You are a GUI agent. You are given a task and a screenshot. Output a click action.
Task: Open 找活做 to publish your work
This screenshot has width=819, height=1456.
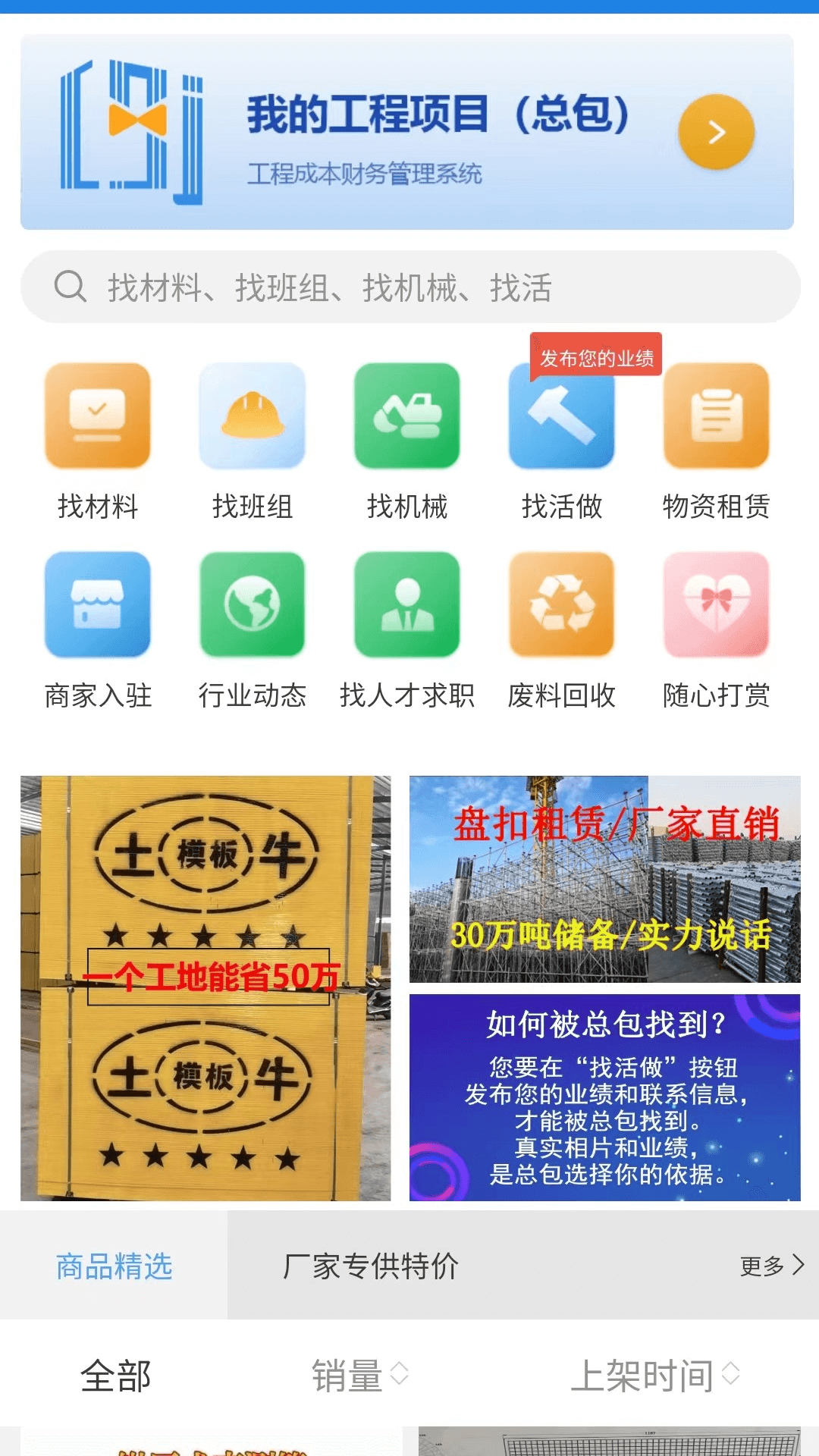562,441
